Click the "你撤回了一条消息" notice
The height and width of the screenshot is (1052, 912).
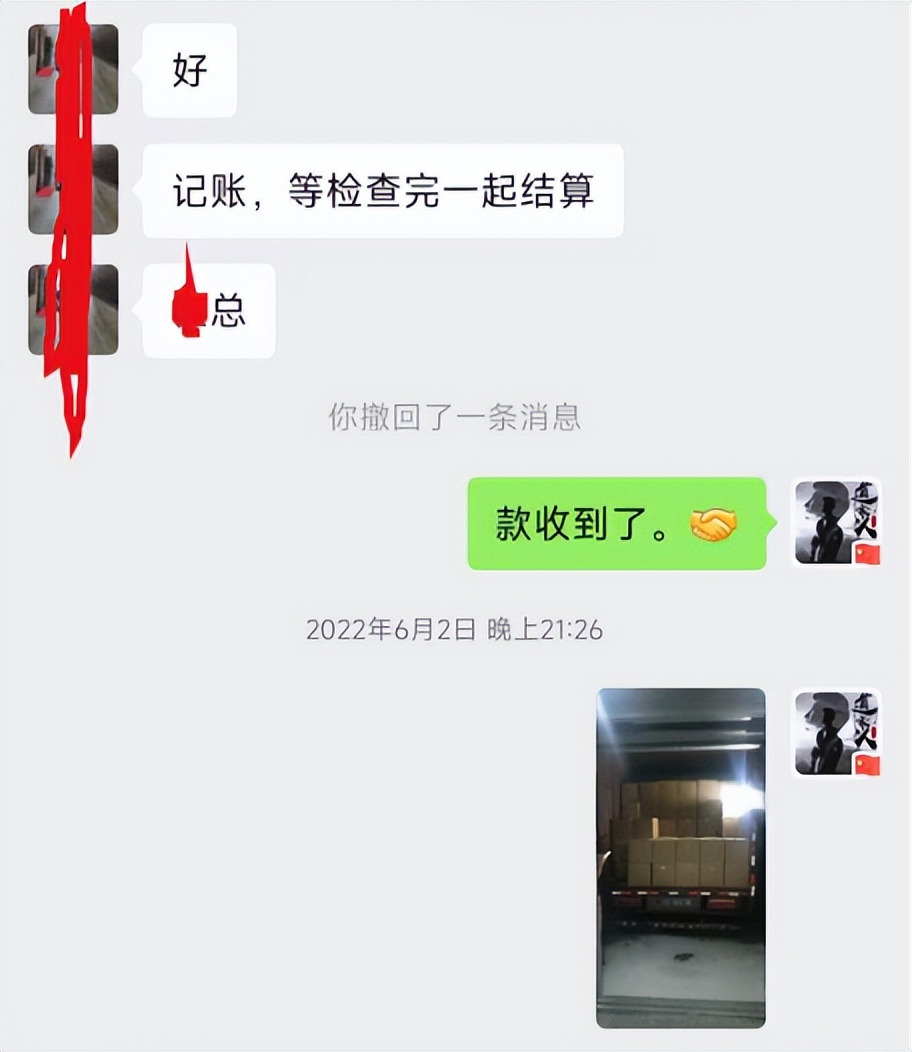point(456,419)
